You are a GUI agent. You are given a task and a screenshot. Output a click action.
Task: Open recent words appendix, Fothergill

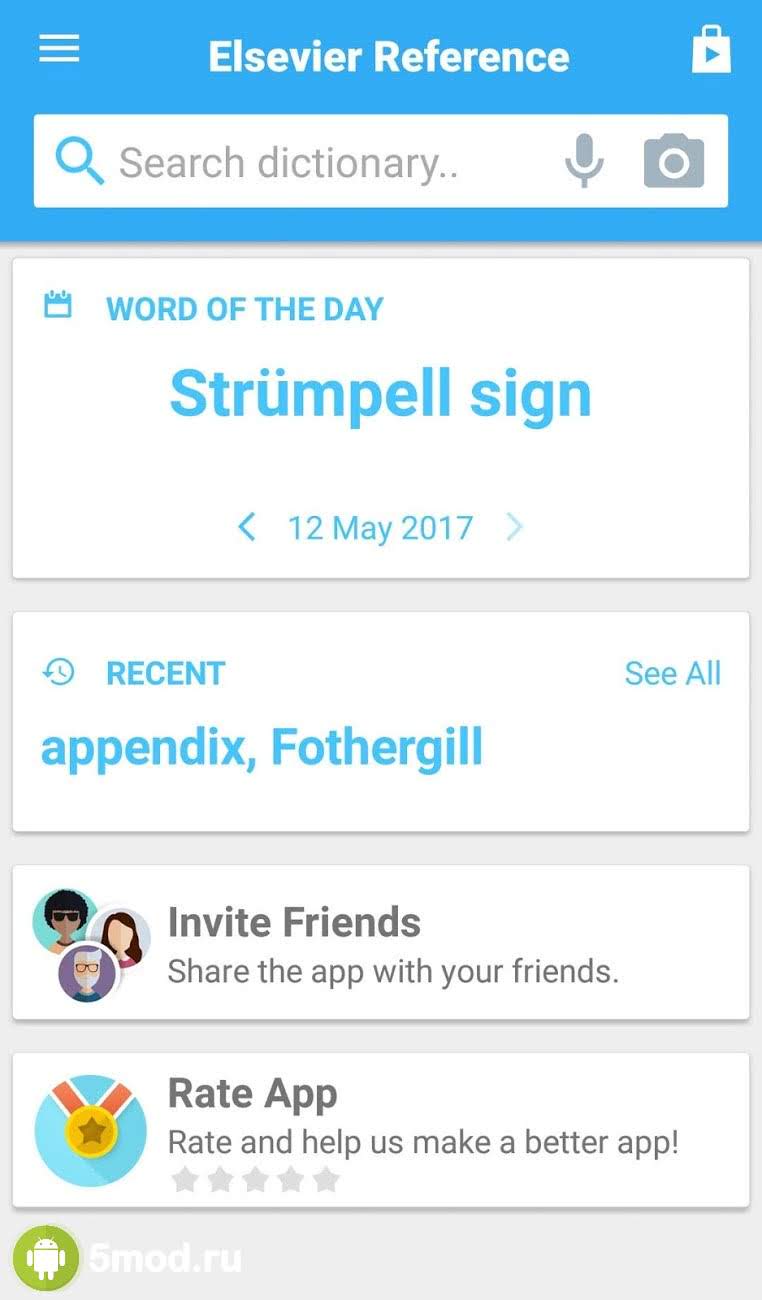262,748
